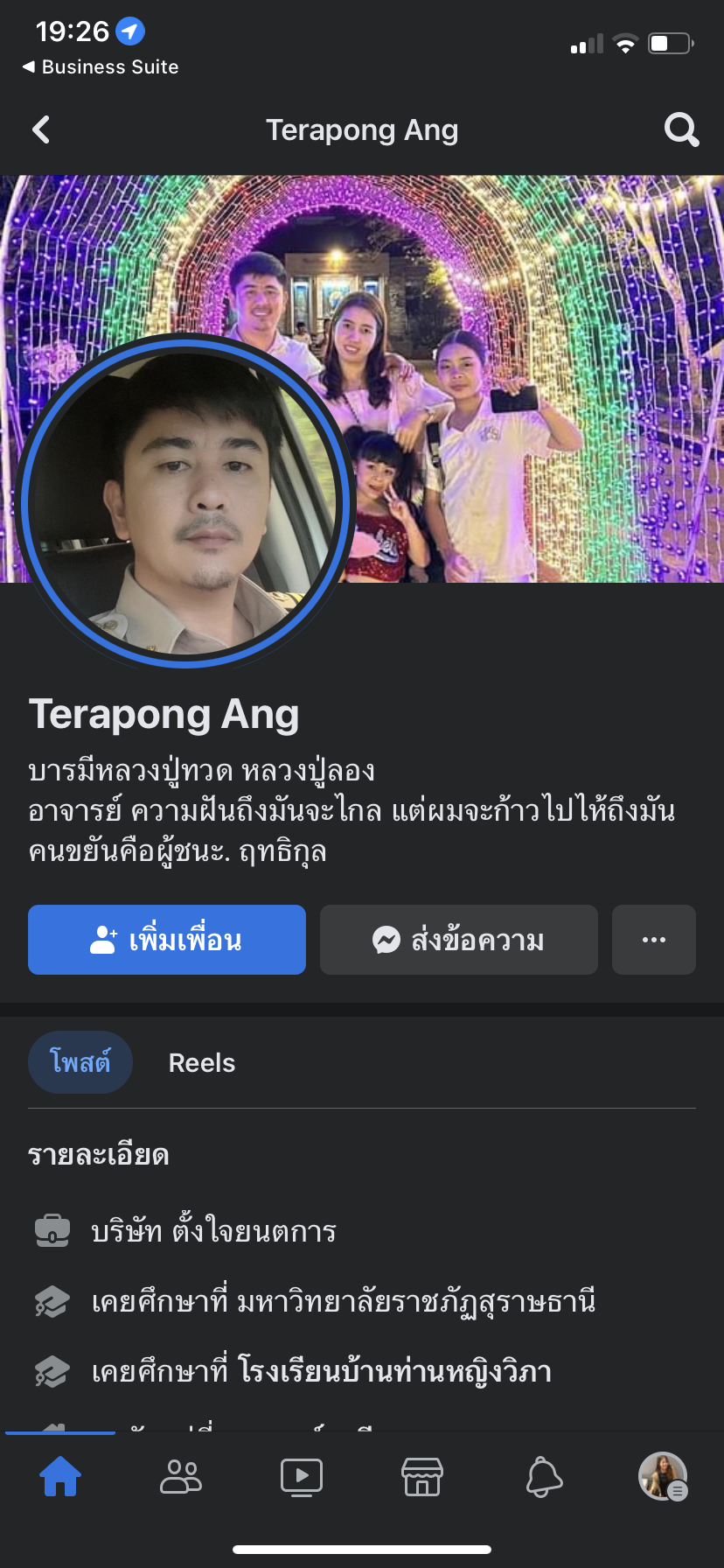Send a message via ส่งข้อความ button

point(458,940)
